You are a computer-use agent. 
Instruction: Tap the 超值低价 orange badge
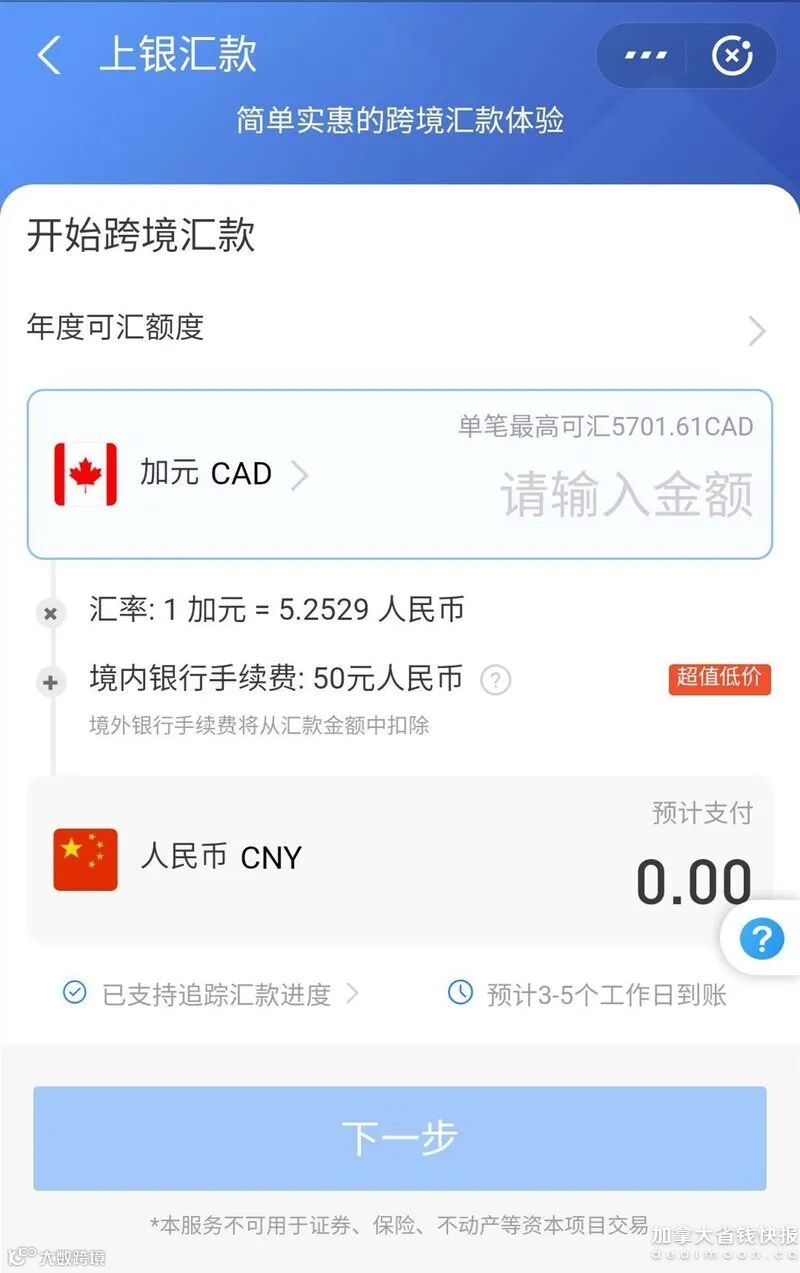point(719,679)
